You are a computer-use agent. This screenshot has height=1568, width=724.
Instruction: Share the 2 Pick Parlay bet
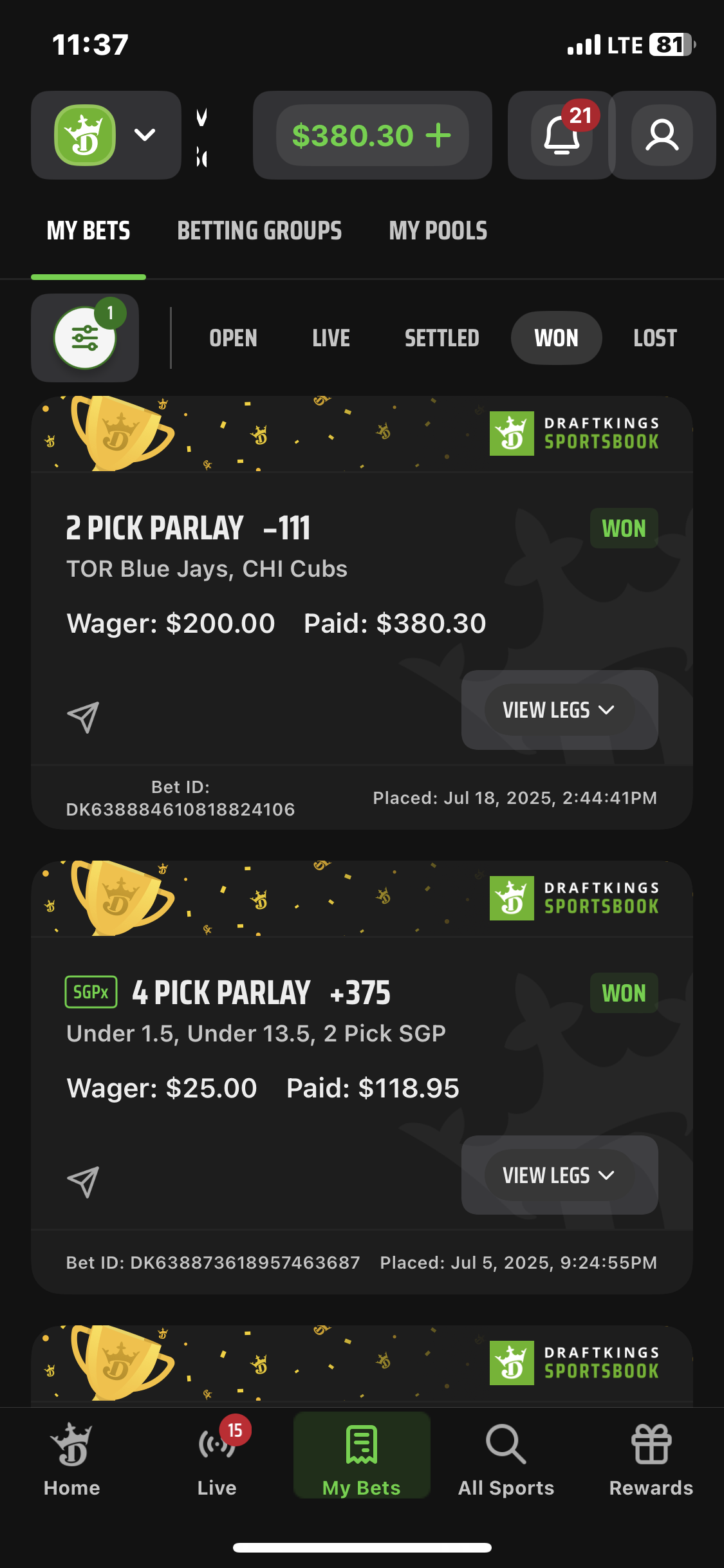coord(83,717)
